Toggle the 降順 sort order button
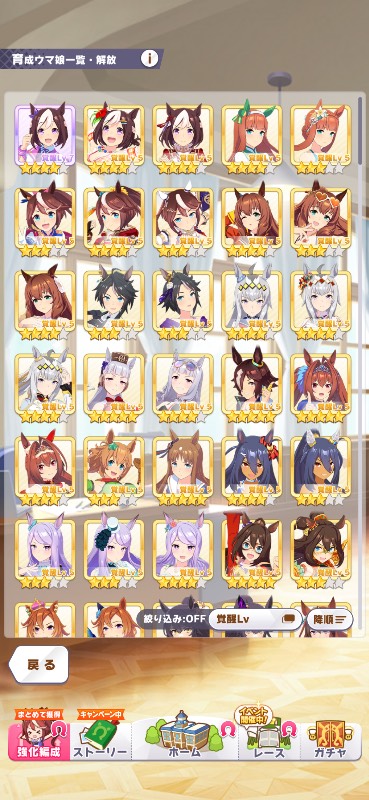The image size is (369, 800). [329, 619]
